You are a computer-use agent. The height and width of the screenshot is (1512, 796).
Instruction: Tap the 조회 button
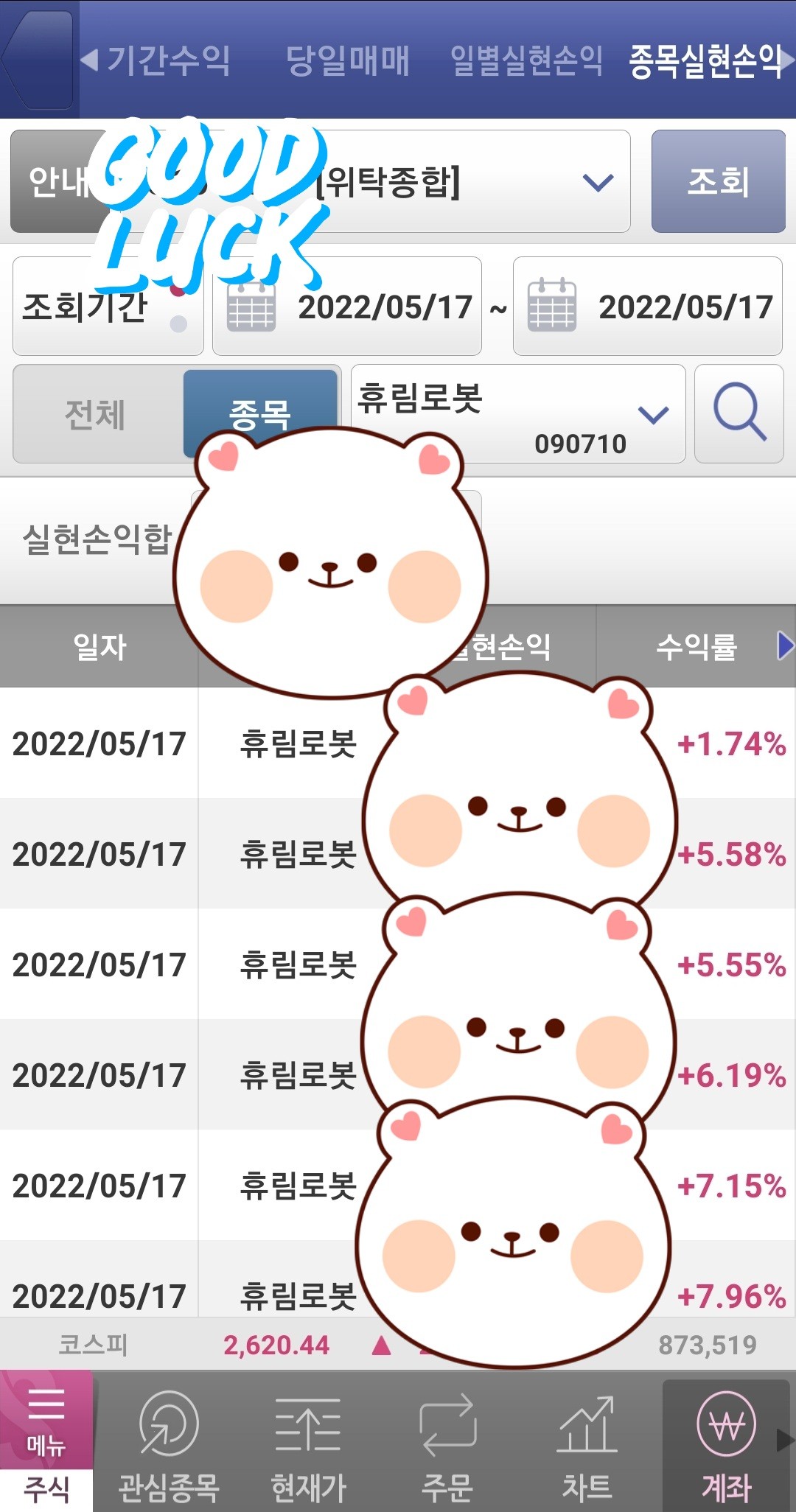click(718, 181)
